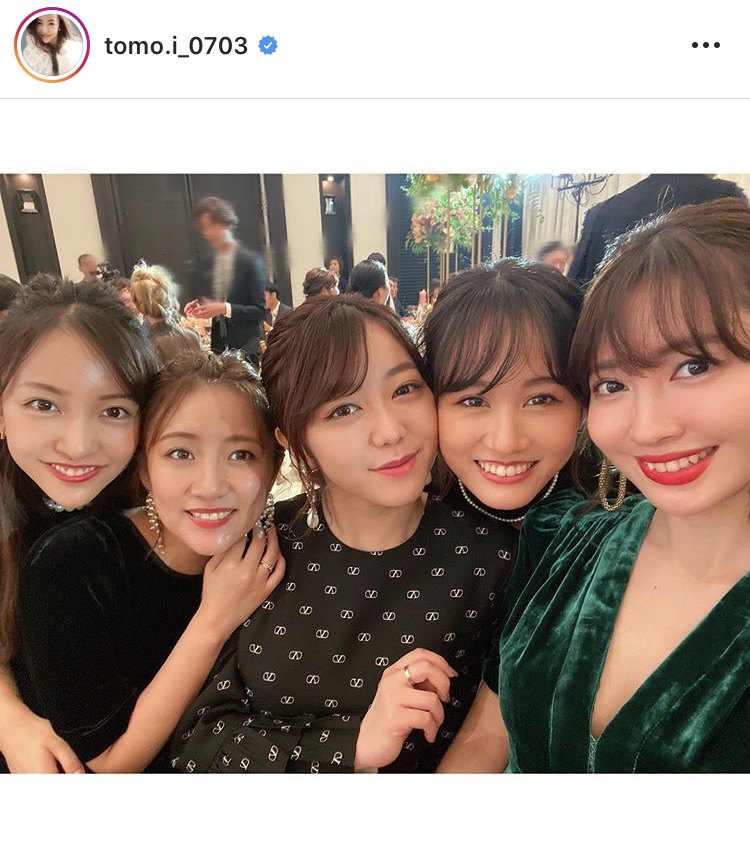Open tomo.i_0703's story from the avatar

[52, 45]
